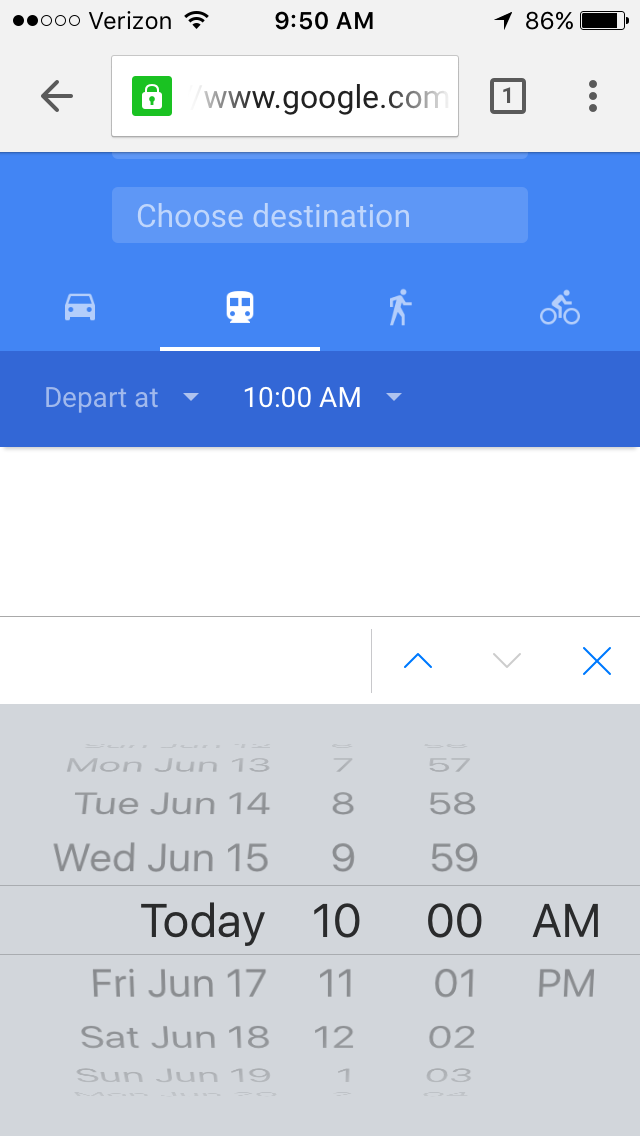Go back using the browser back arrow
Viewport: 640px width, 1136px height.
click(57, 96)
